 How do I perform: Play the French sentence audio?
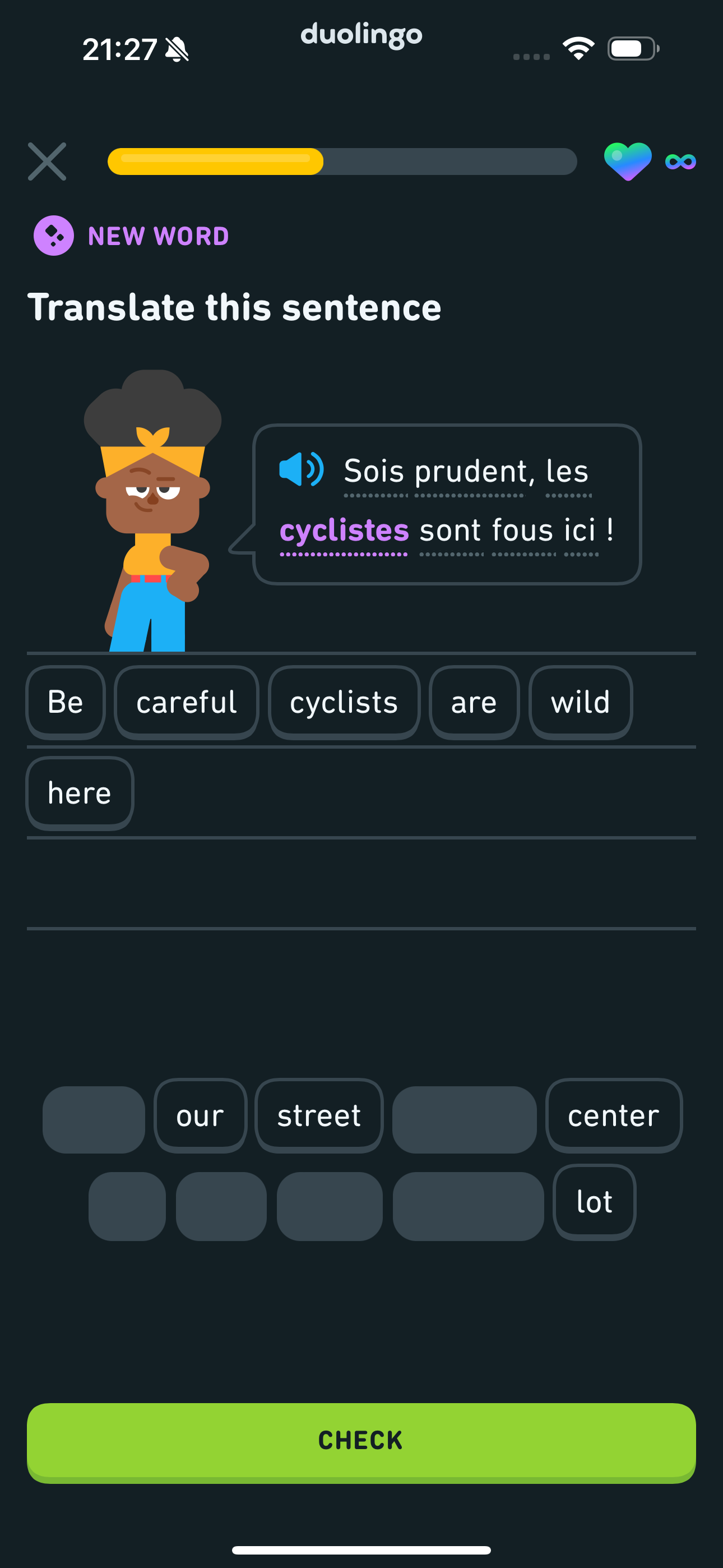click(x=302, y=469)
